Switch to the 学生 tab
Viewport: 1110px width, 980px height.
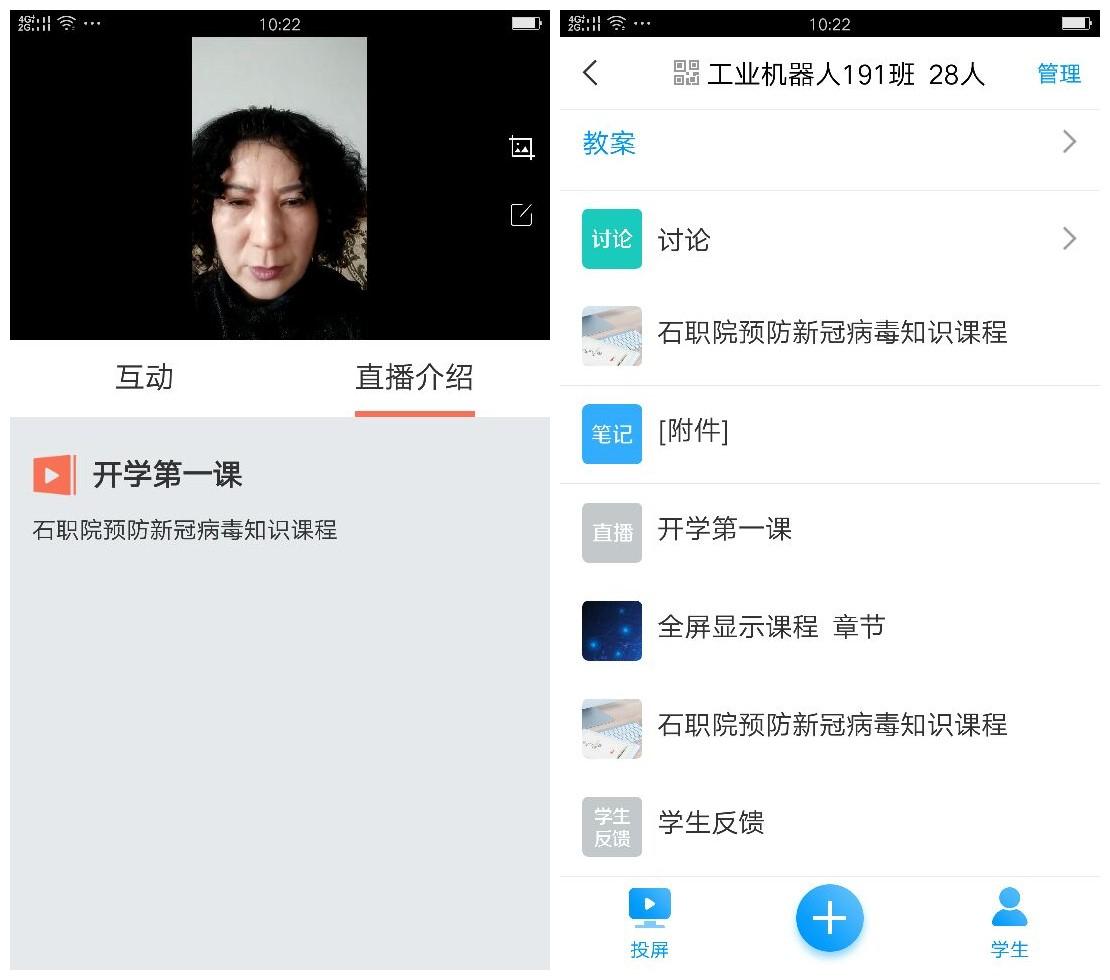pyautogui.click(x=1009, y=922)
